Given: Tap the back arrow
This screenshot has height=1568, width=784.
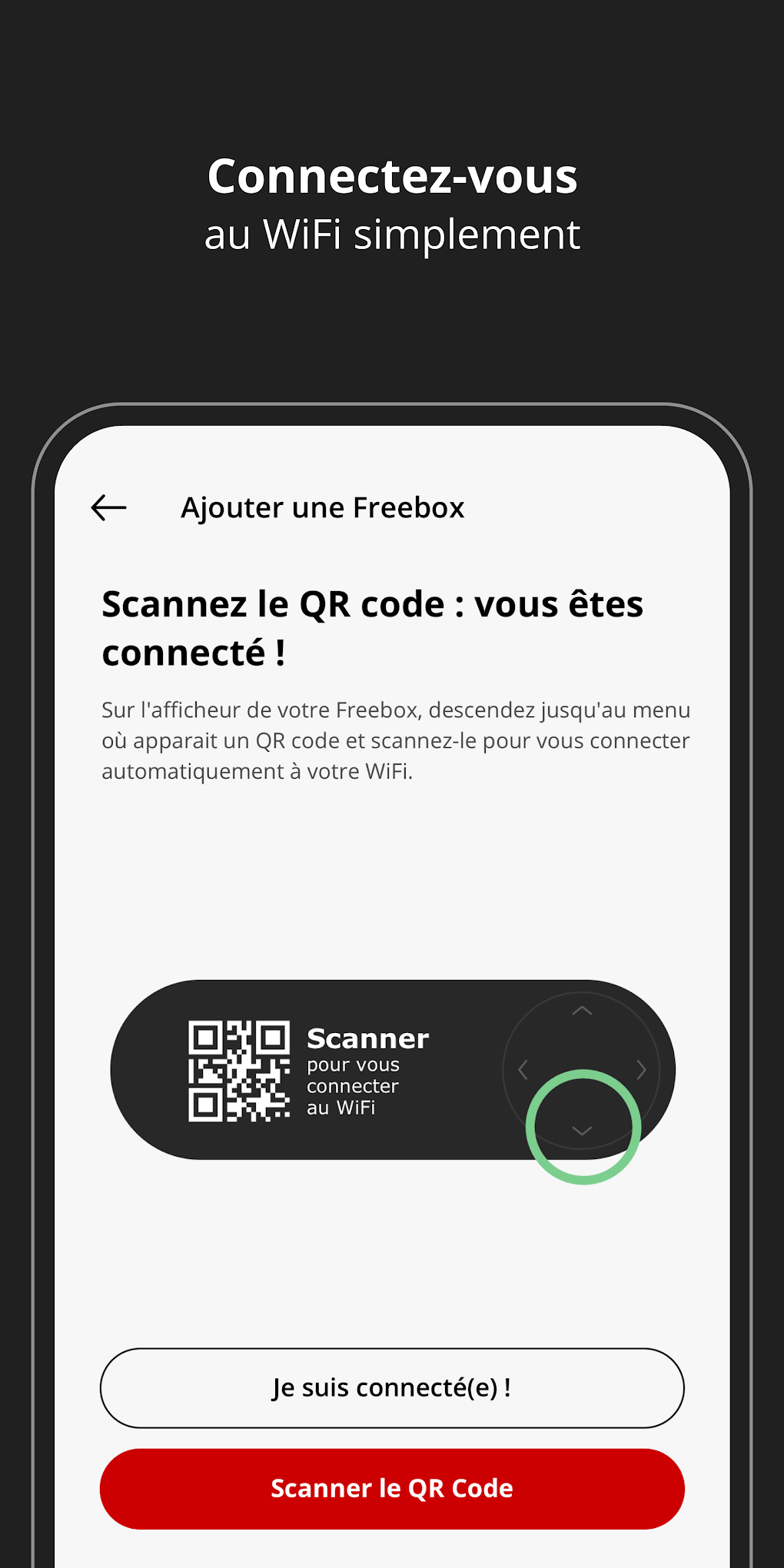Looking at the screenshot, I should point(110,506).
